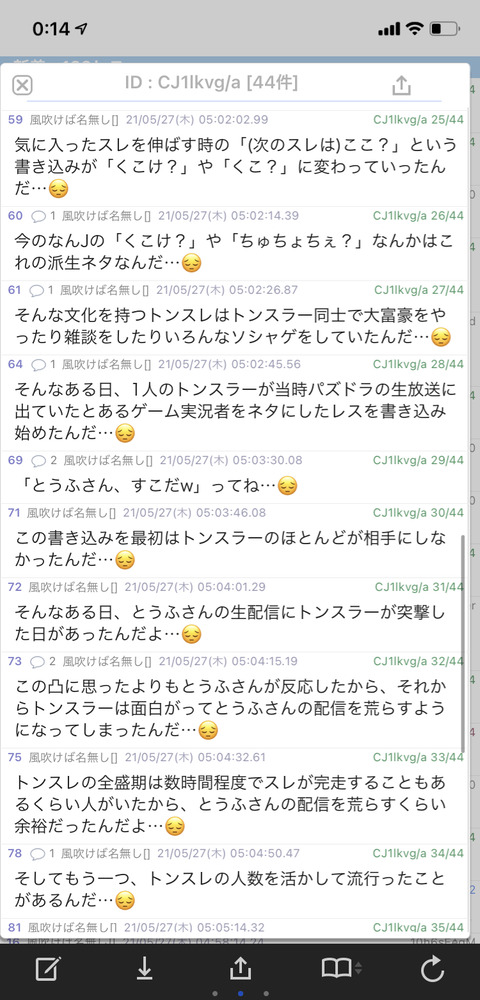View the reply to post 78
This screenshot has width=480, height=1000.
(43, 853)
